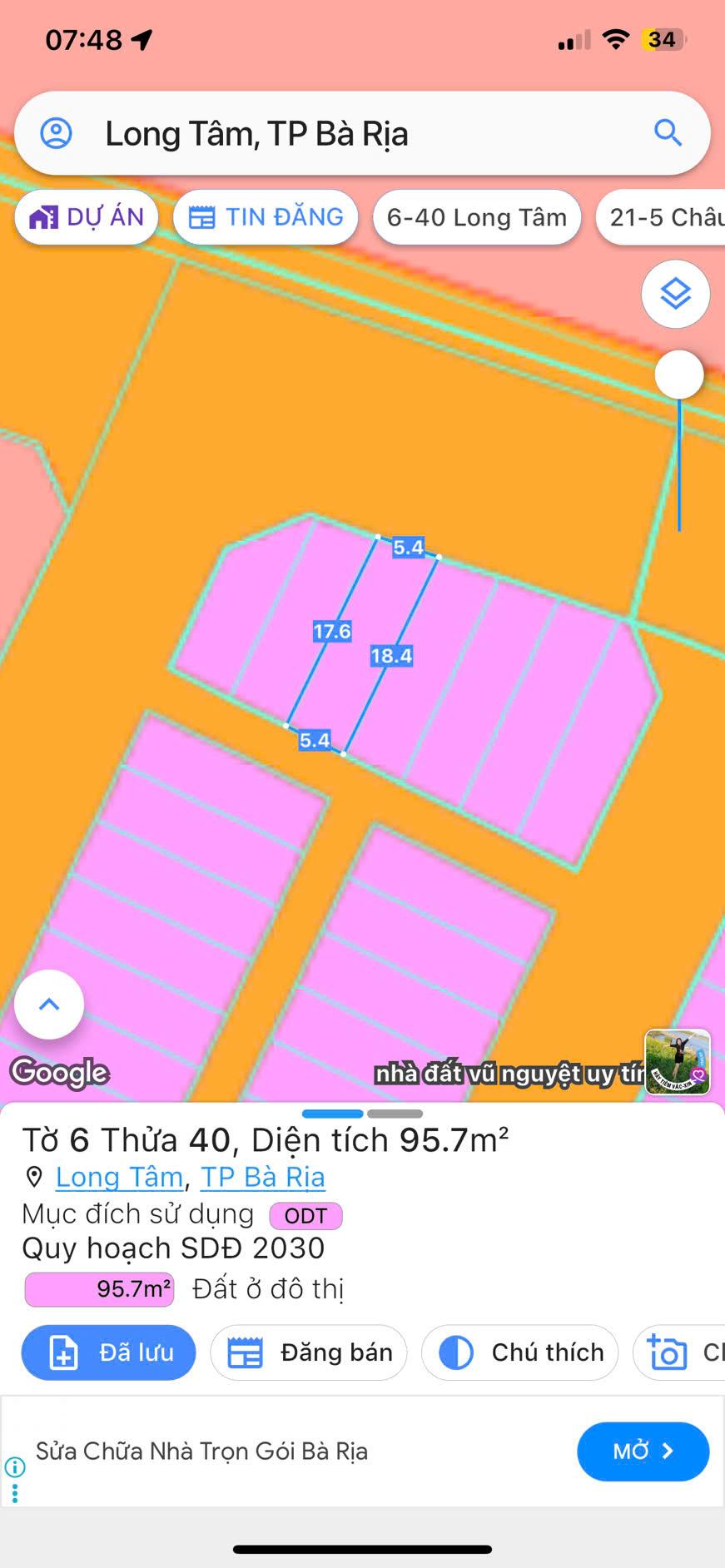The image size is (725, 1568).
Task: Choose the 6-40 Long Tâm chip
Action: pos(476,218)
